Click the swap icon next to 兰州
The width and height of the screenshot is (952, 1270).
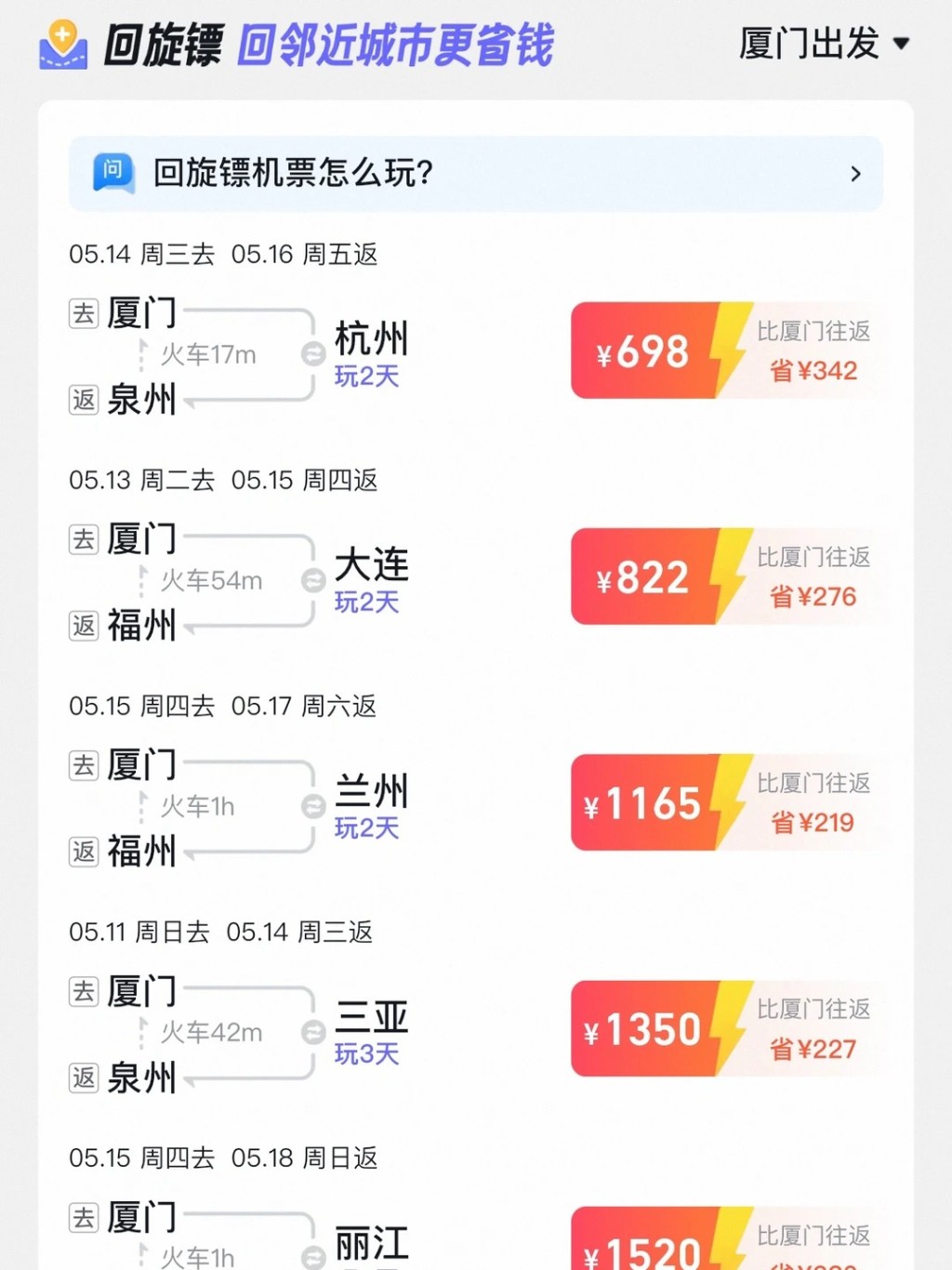tap(312, 807)
